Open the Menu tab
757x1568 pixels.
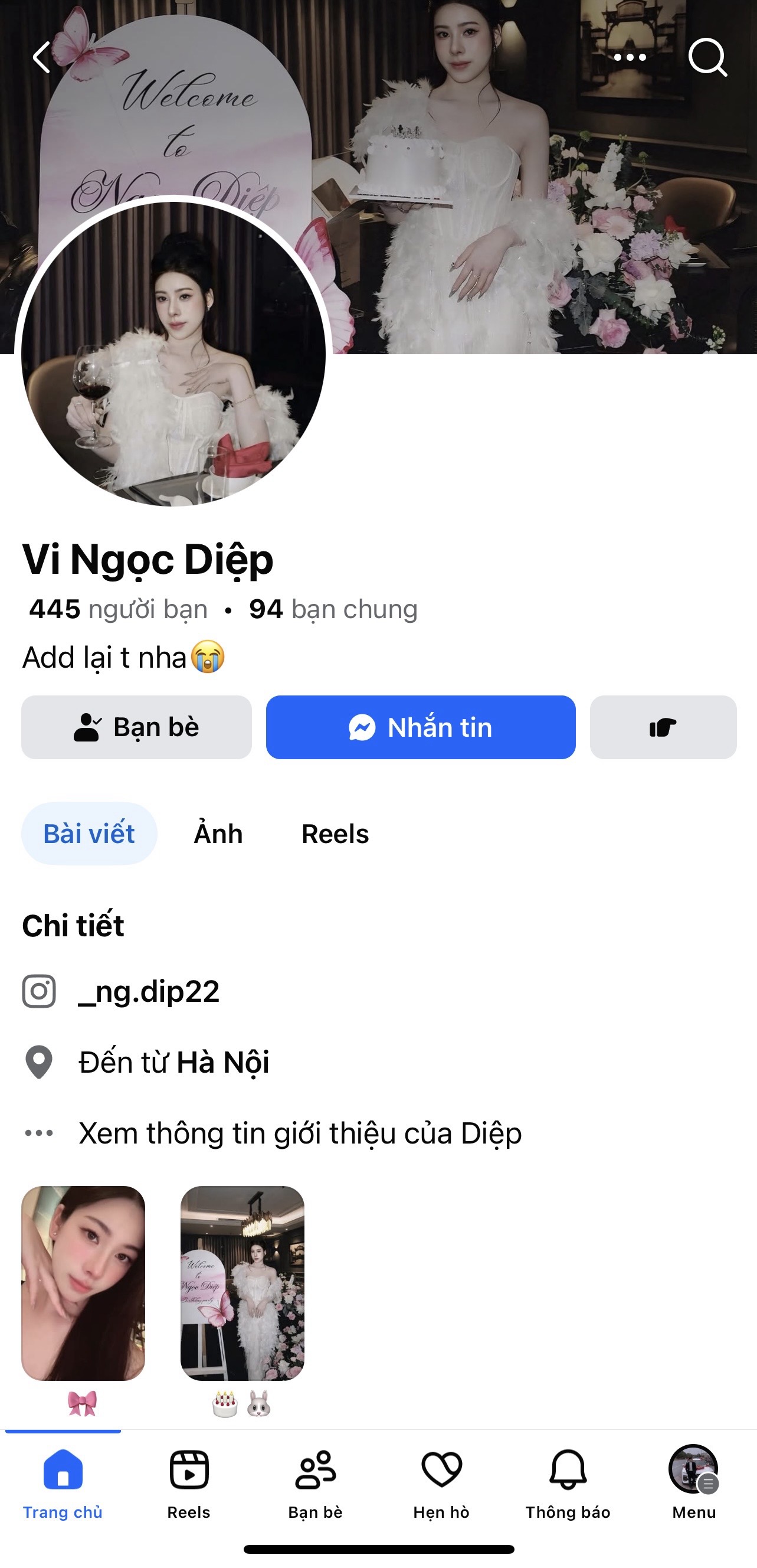coord(694,1484)
